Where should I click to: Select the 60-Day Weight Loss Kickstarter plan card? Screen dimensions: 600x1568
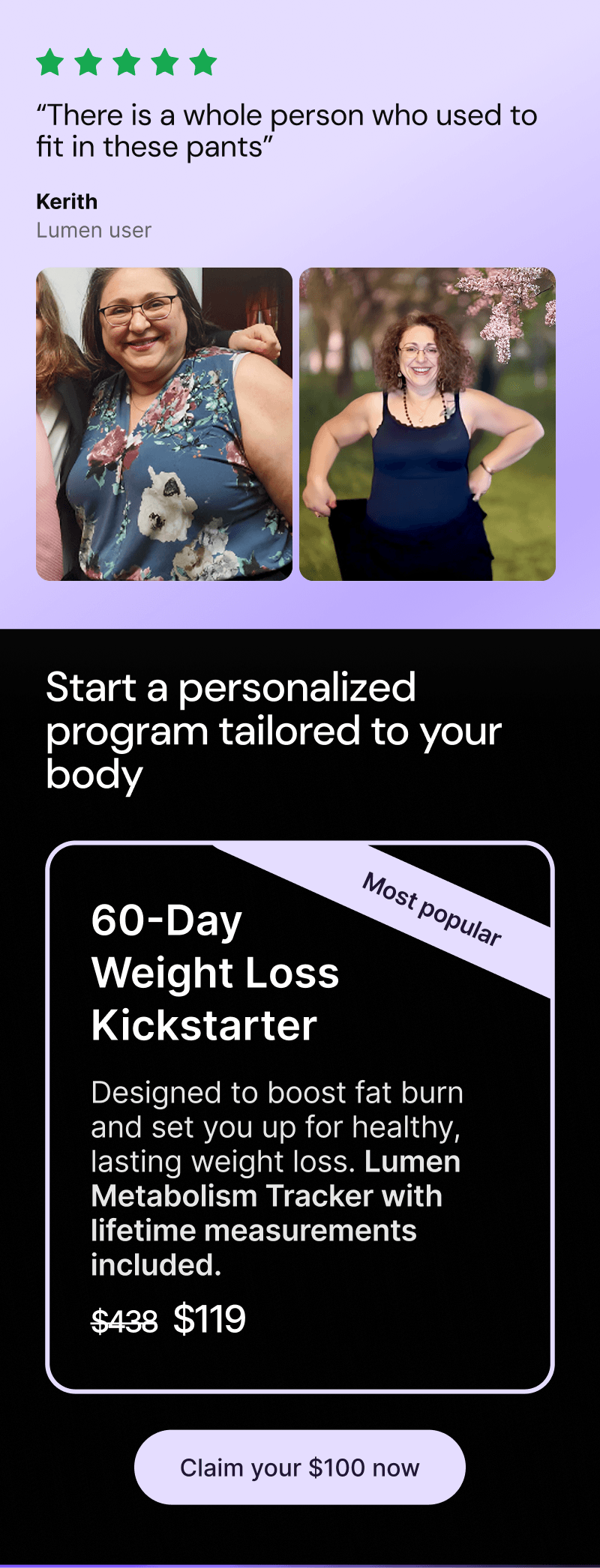coord(299,1117)
